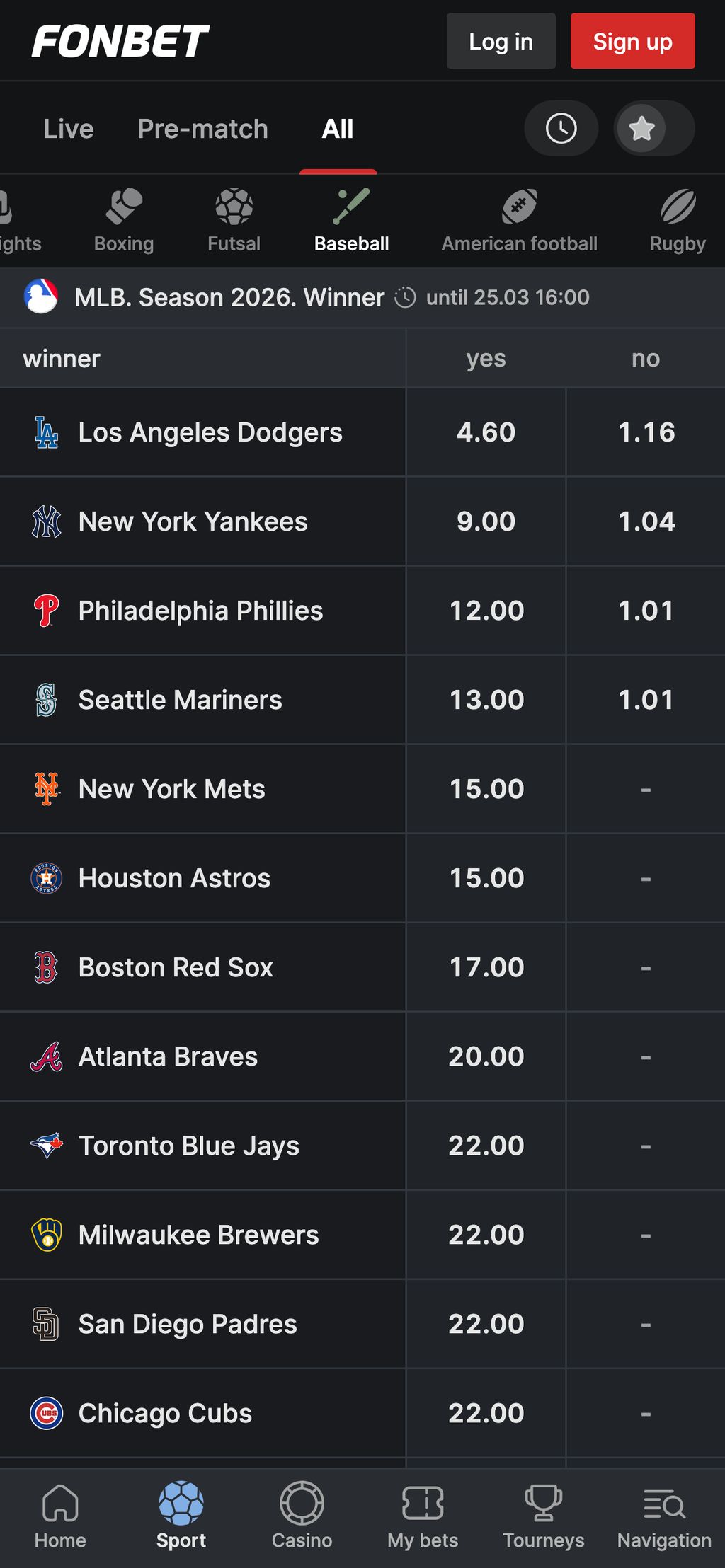This screenshot has width=725, height=1568.
Task: Toggle the favorites star switch
Action: pos(653,129)
